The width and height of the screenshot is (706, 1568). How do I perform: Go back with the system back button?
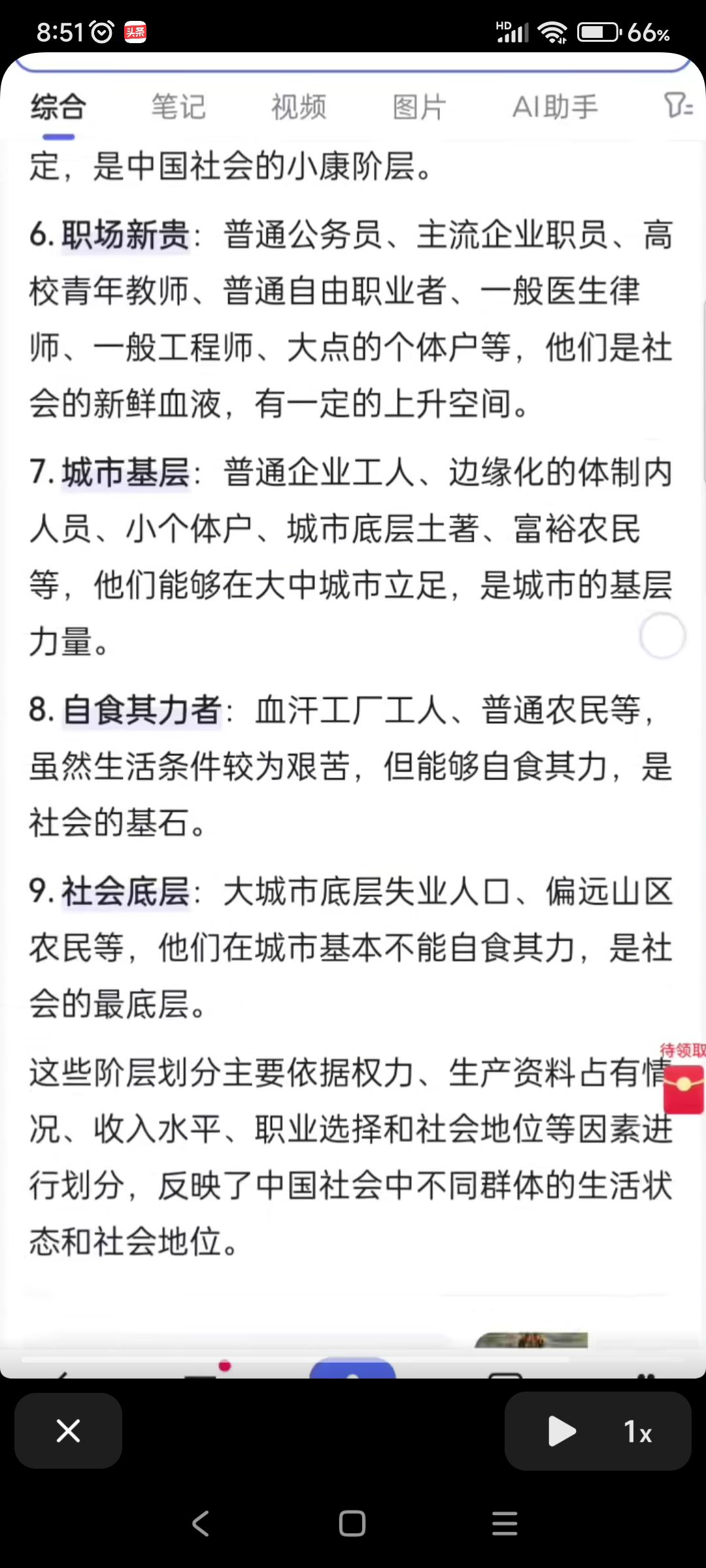coord(201,1524)
